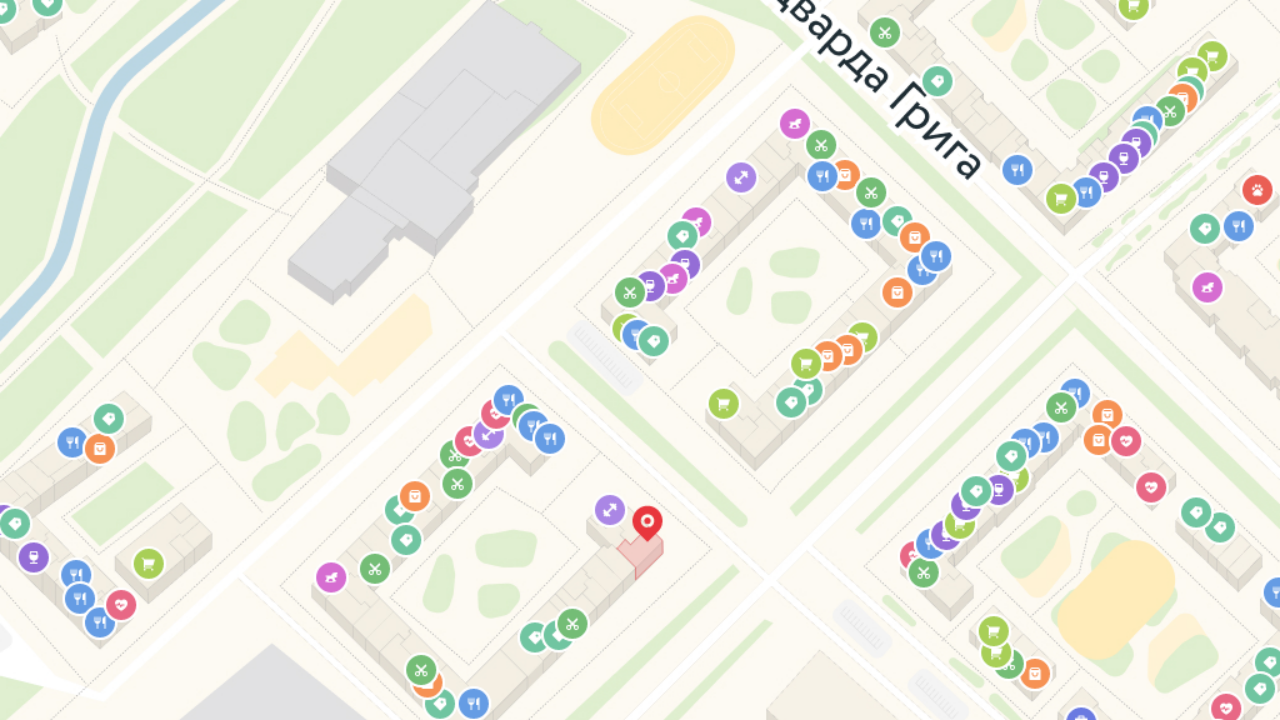The image size is (1280, 720).
Task: Tap restaurant marker next to the Edvard Grieg label
Action: (1017, 170)
